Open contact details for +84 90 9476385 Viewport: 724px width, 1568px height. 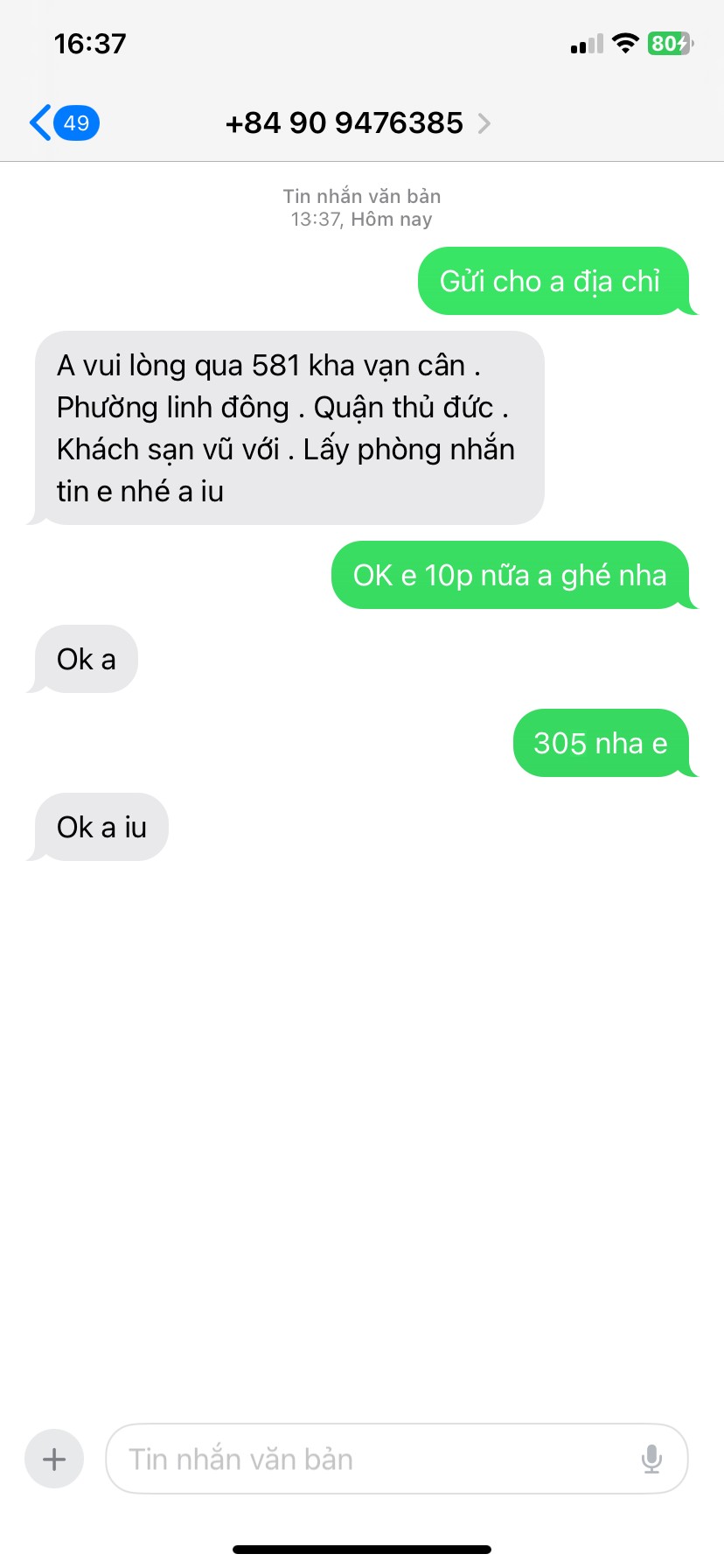(x=357, y=123)
